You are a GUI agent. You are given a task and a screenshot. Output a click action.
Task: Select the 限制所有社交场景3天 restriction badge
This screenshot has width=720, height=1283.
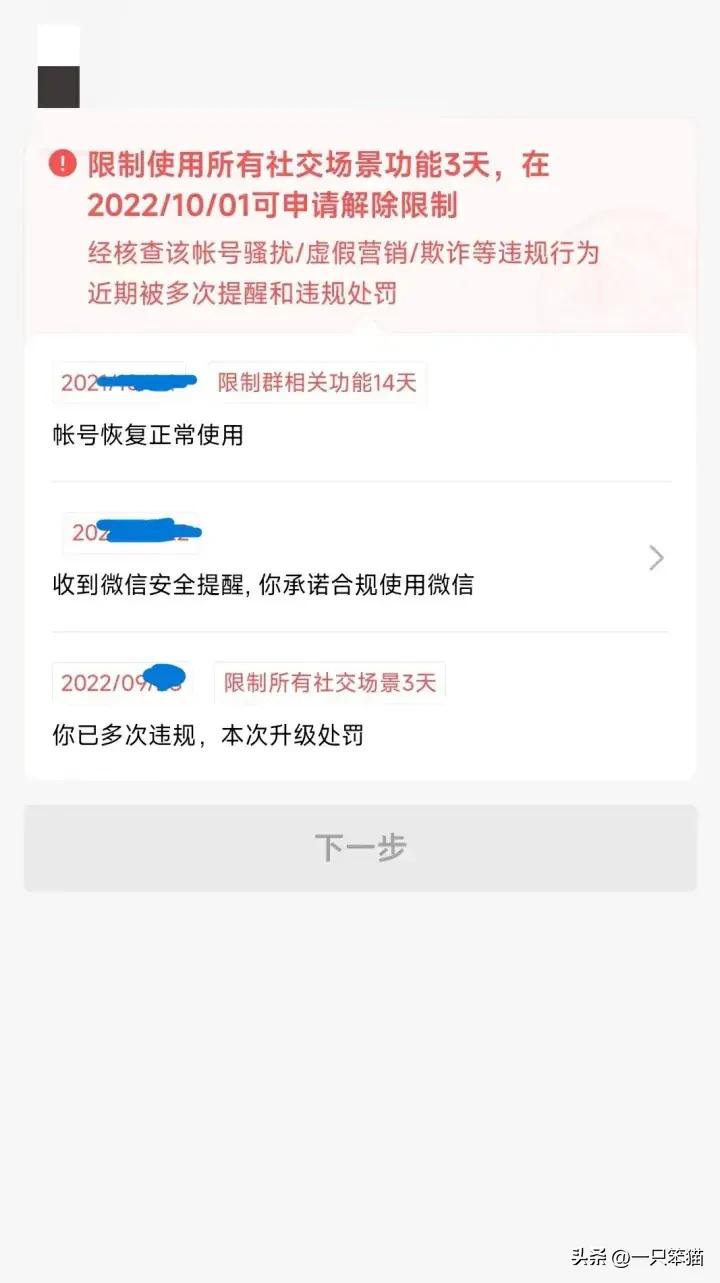tap(330, 682)
